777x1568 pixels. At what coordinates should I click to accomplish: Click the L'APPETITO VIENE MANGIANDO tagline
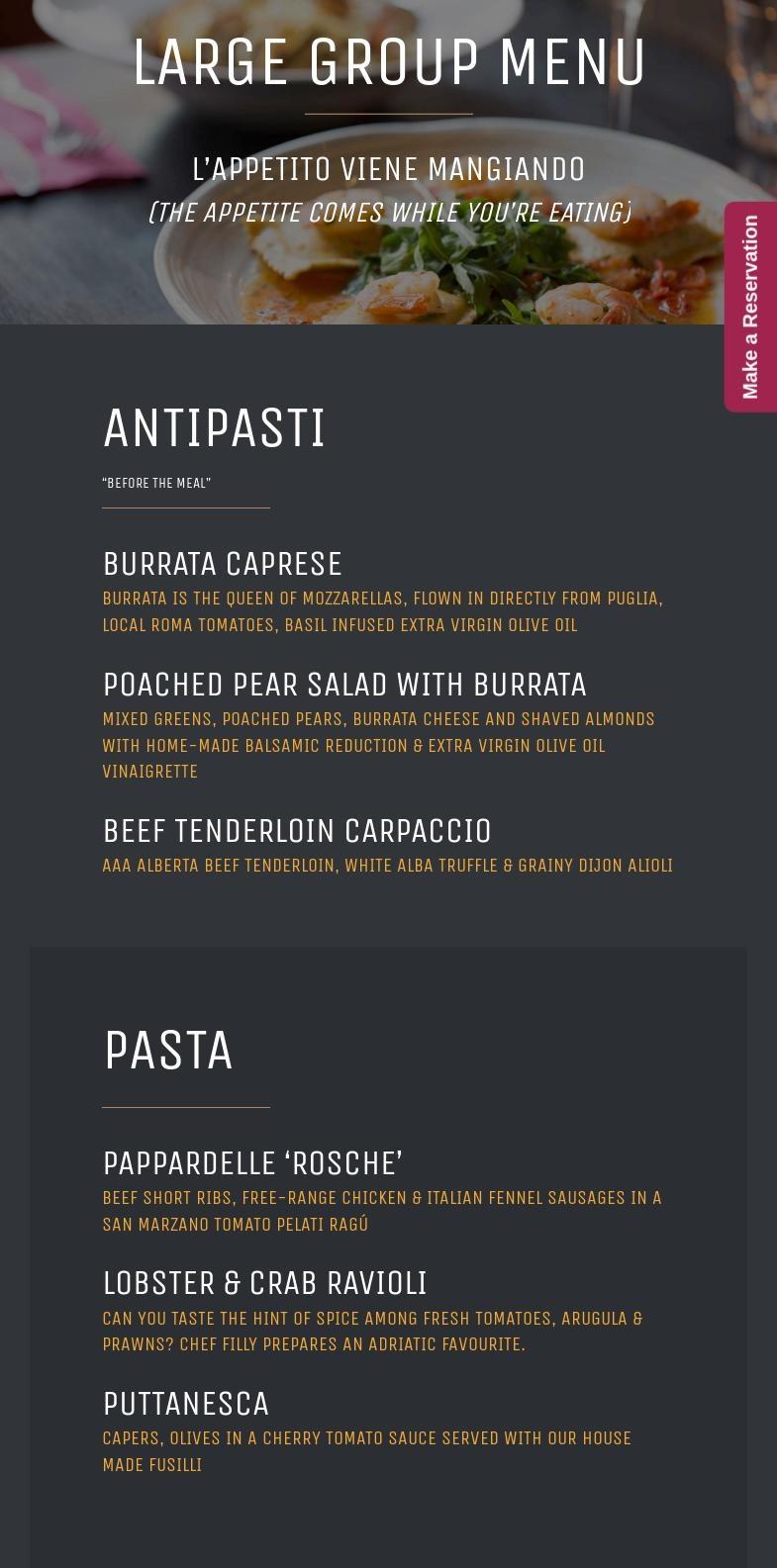pos(388,168)
